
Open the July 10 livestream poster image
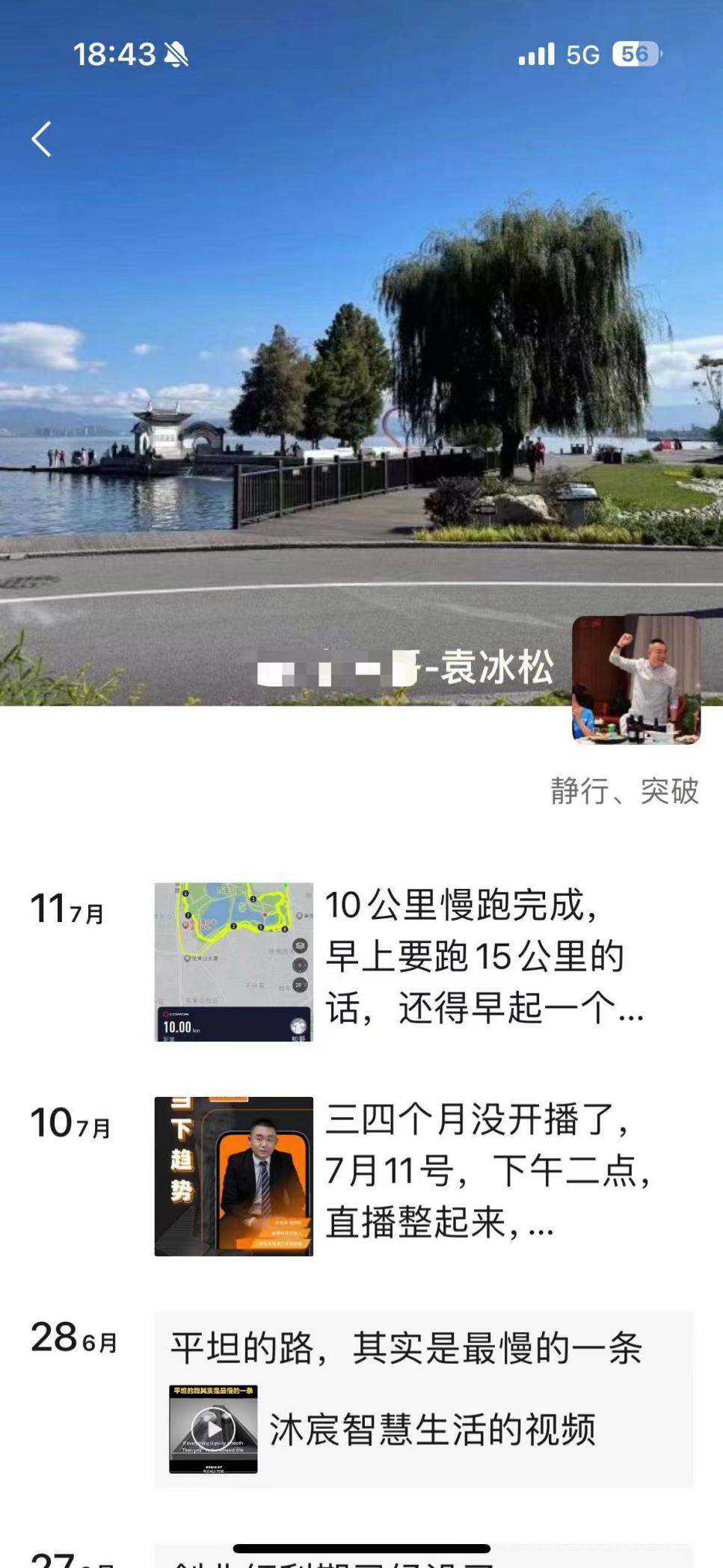(233, 1176)
